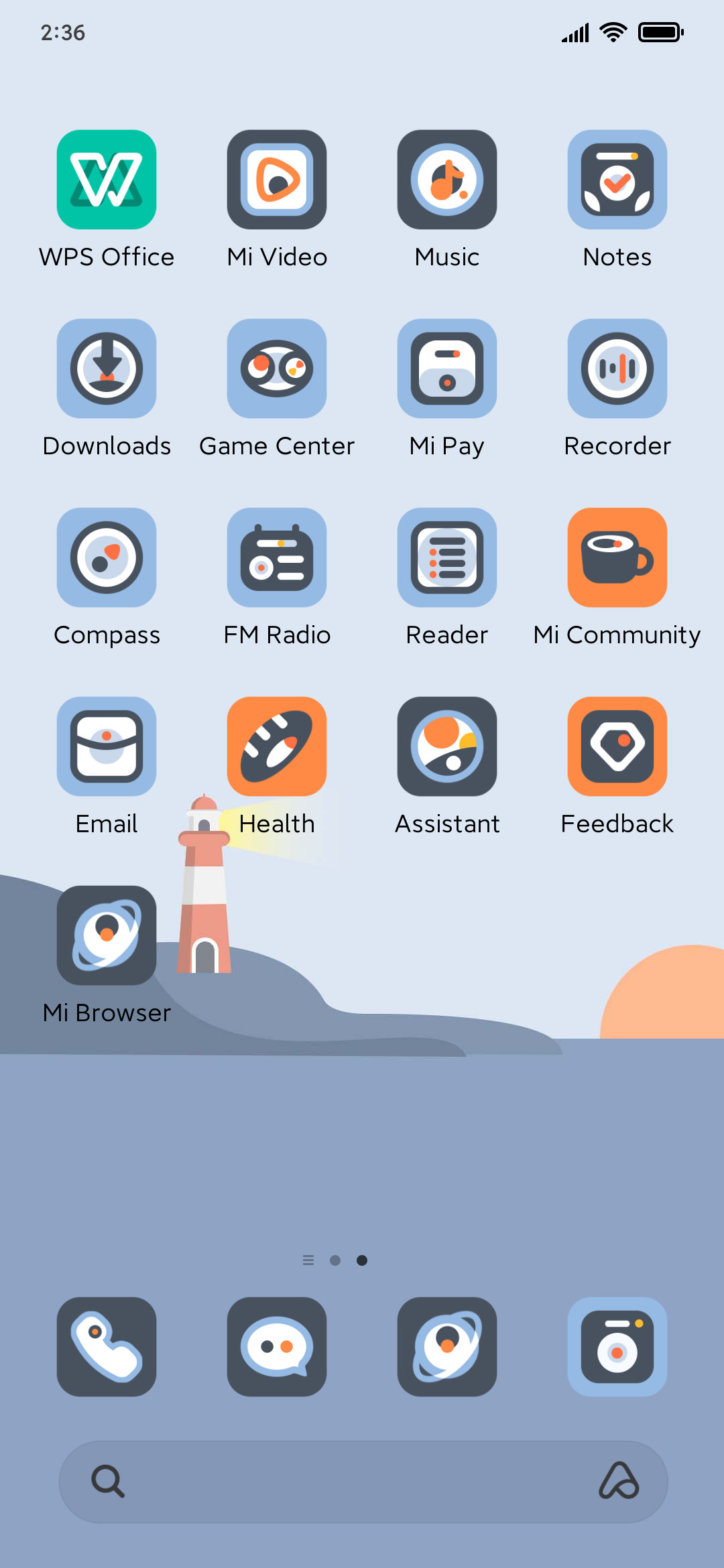This screenshot has width=724, height=1568.
Task: Open the Music app
Action: pyautogui.click(x=447, y=180)
